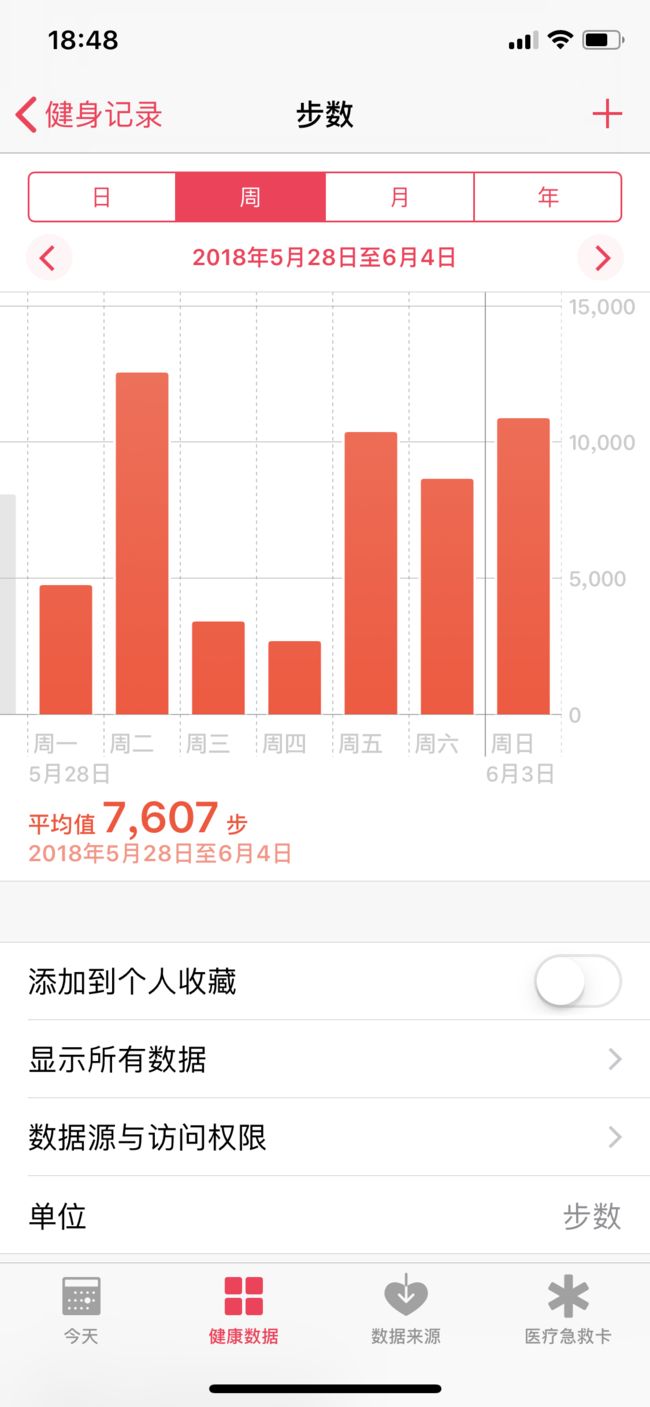Switch to the 月 view
Screen dimensions: 650x1407
399,197
